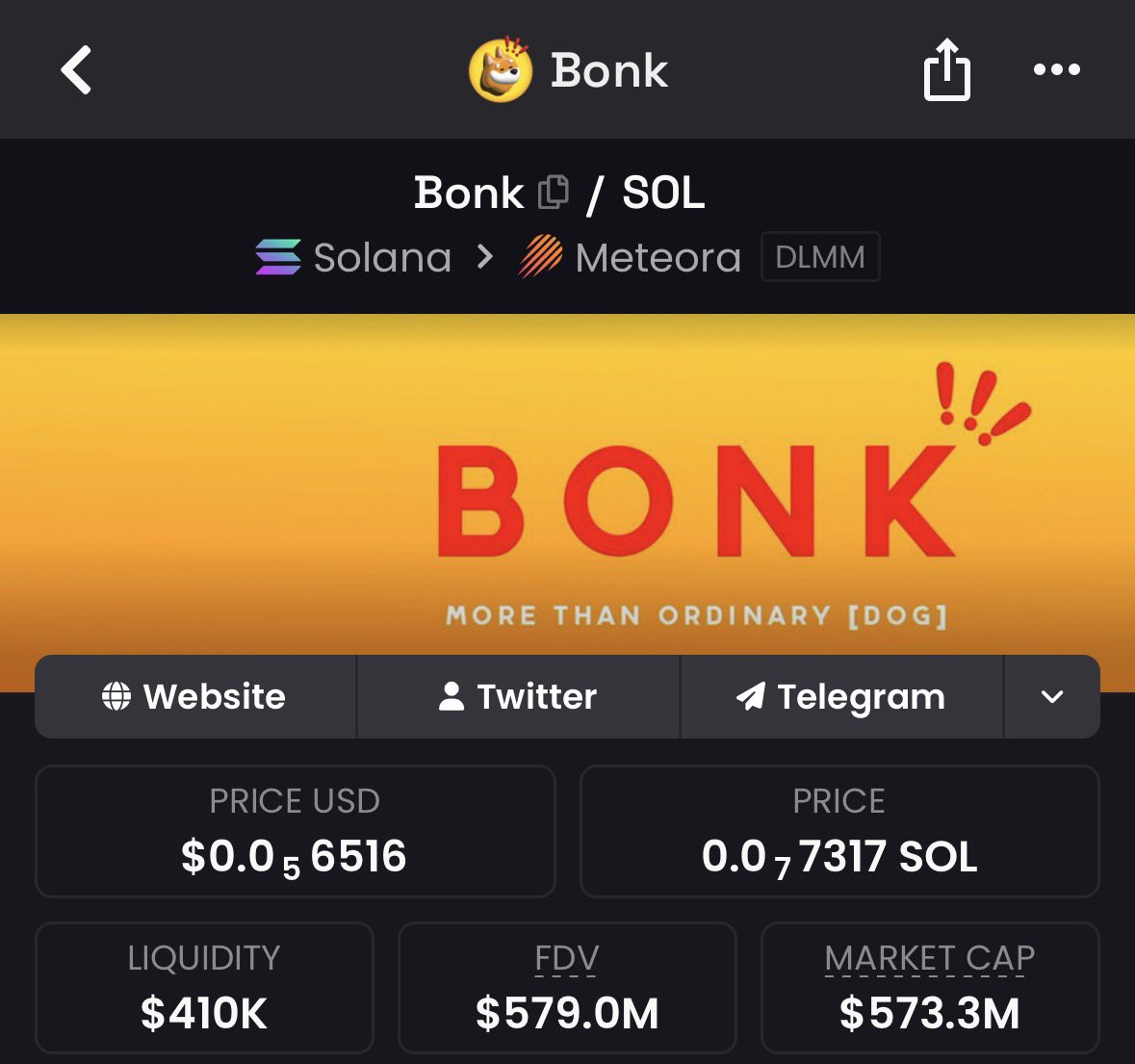Share the Bonk pair page
This screenshot has height=1064, width=1135.
pyautogui.click(x=946, y=69)
